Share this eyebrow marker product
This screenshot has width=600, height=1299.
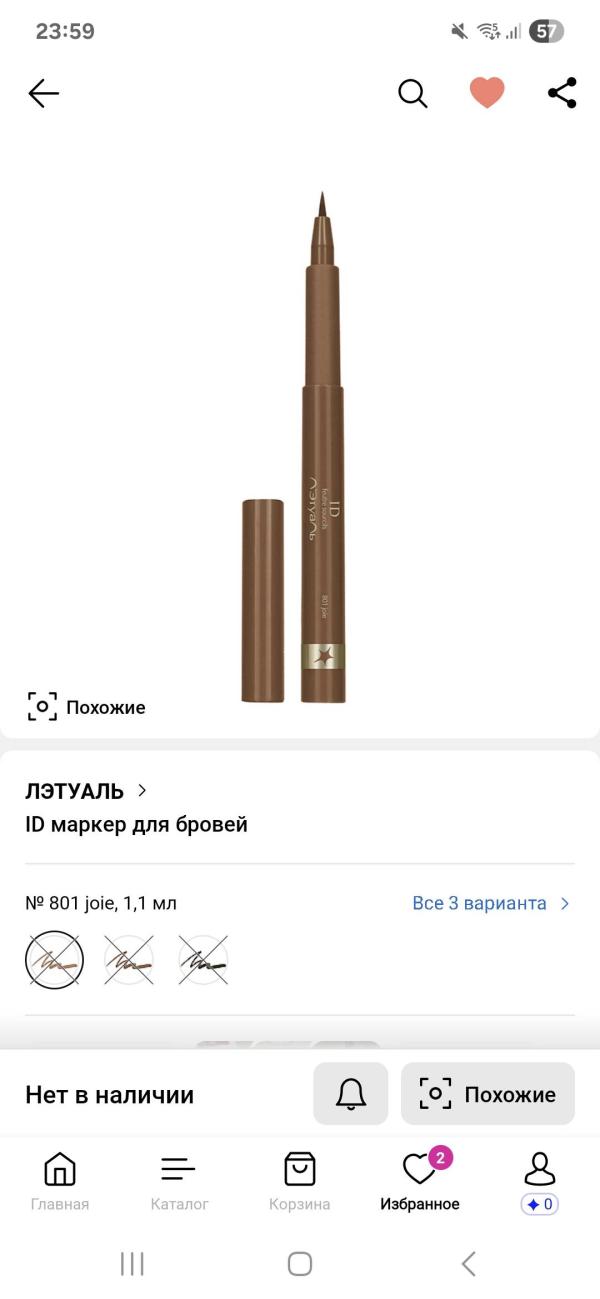562,93
